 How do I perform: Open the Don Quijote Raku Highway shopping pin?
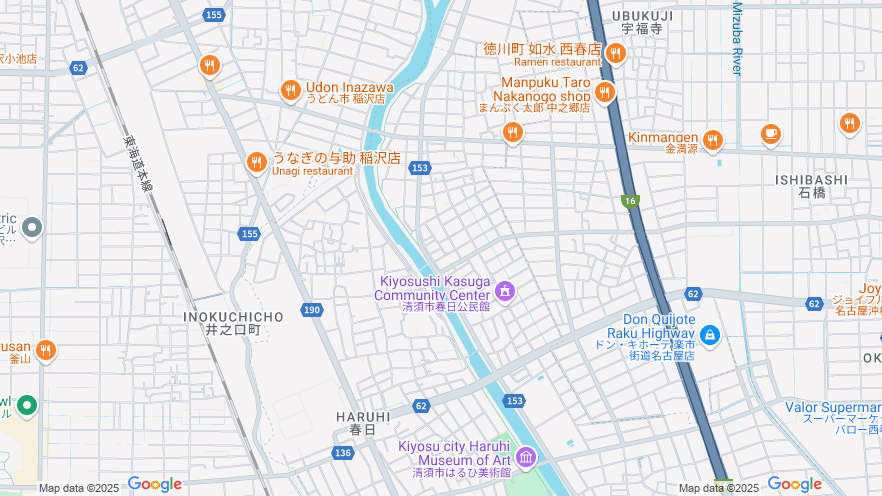[709, 334]
